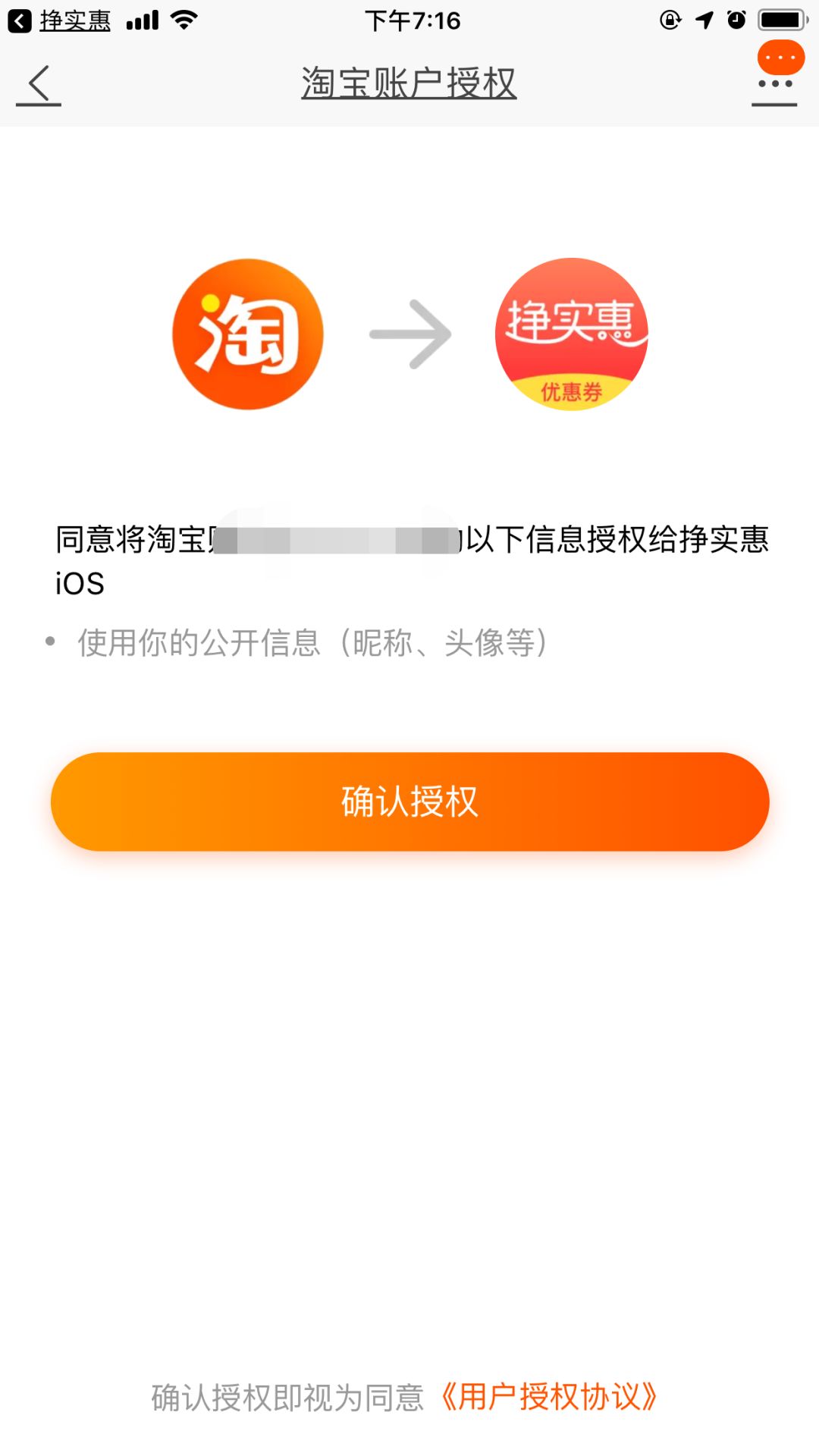Open the three-dot more options menu
Viewport: 819px width, 1456px height.
pos(774,85)
